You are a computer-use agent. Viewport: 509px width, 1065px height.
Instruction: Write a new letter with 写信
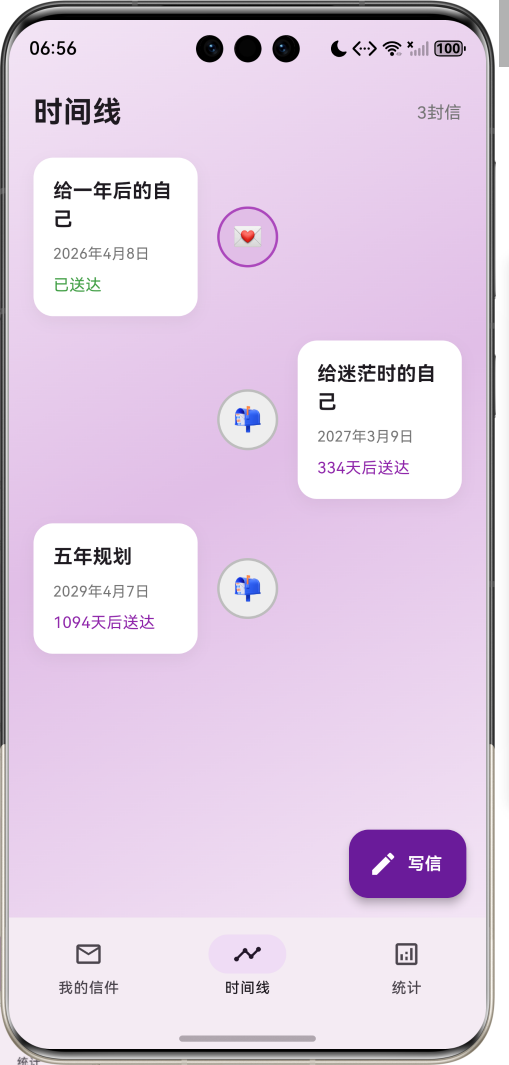408,864
